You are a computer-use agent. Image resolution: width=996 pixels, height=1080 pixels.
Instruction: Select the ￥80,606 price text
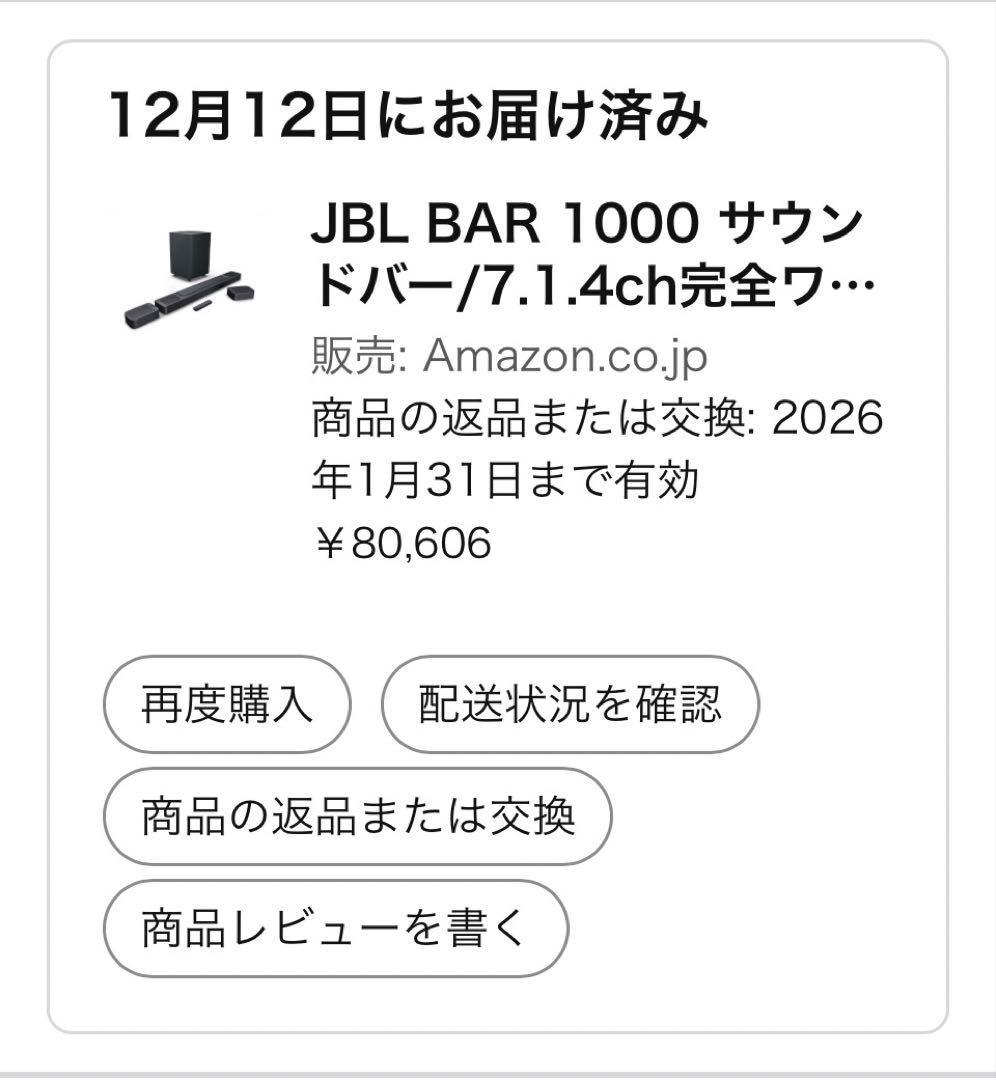399,542
